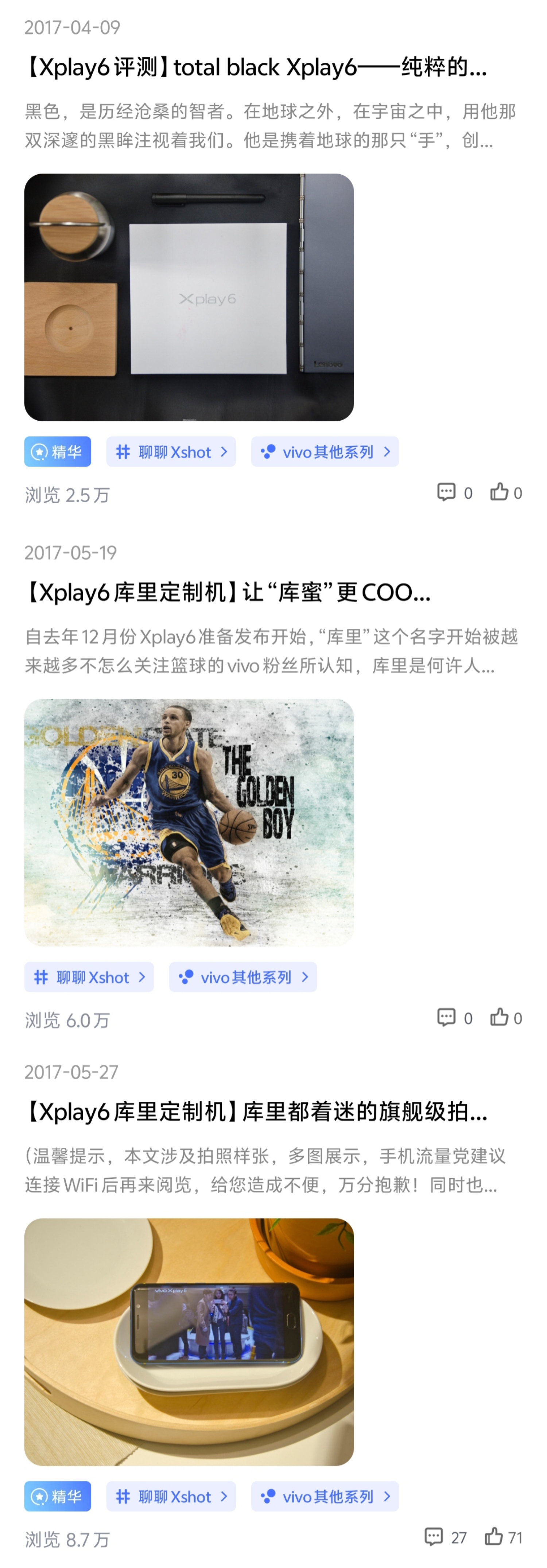Open 聊聊Xshot topic chip under 2017-04-09 post
The height and width of the screenshot is (1568, 547).
171,452
